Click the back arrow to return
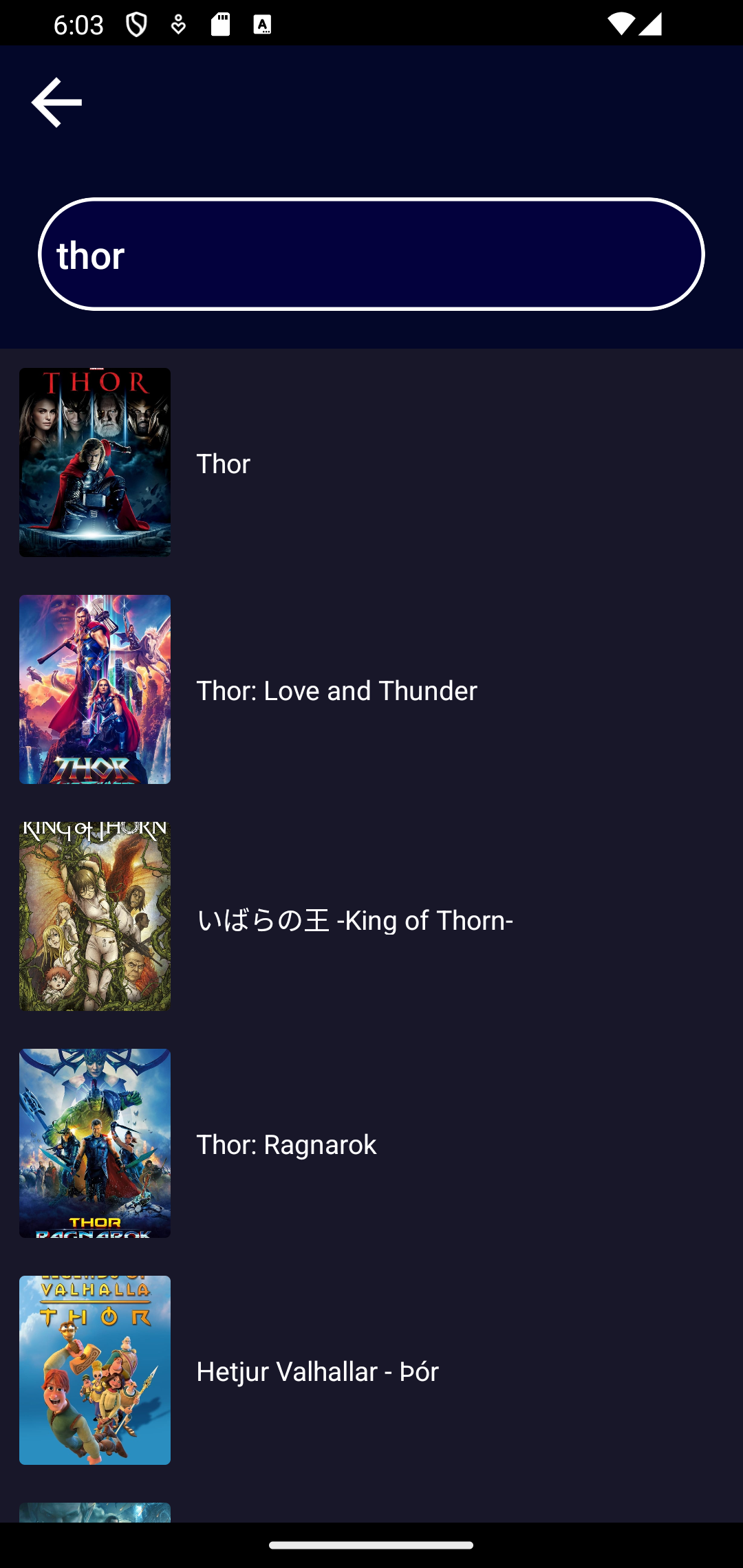 58,102
